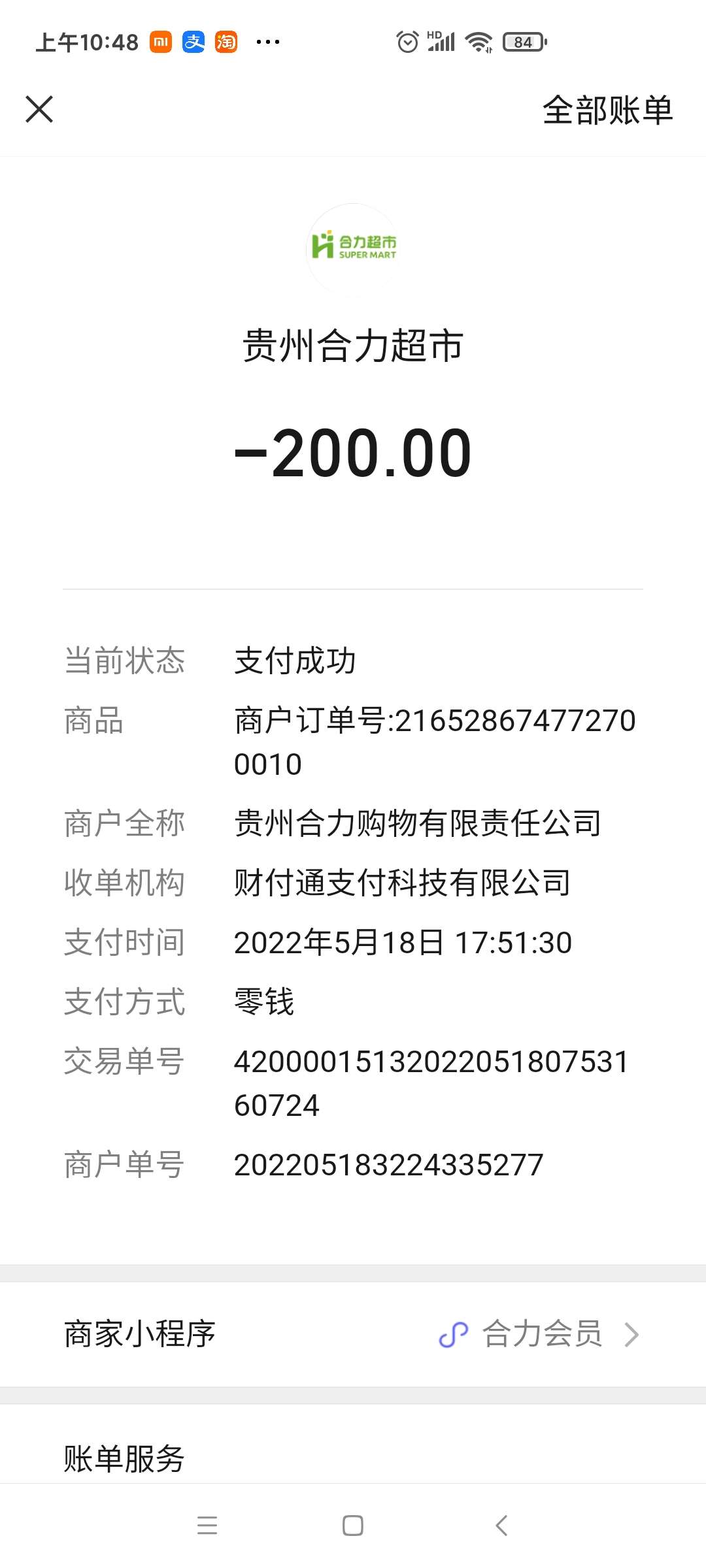706x1568 pixels.
Task: Go back with system back button
Action: tap(501, 1526)
